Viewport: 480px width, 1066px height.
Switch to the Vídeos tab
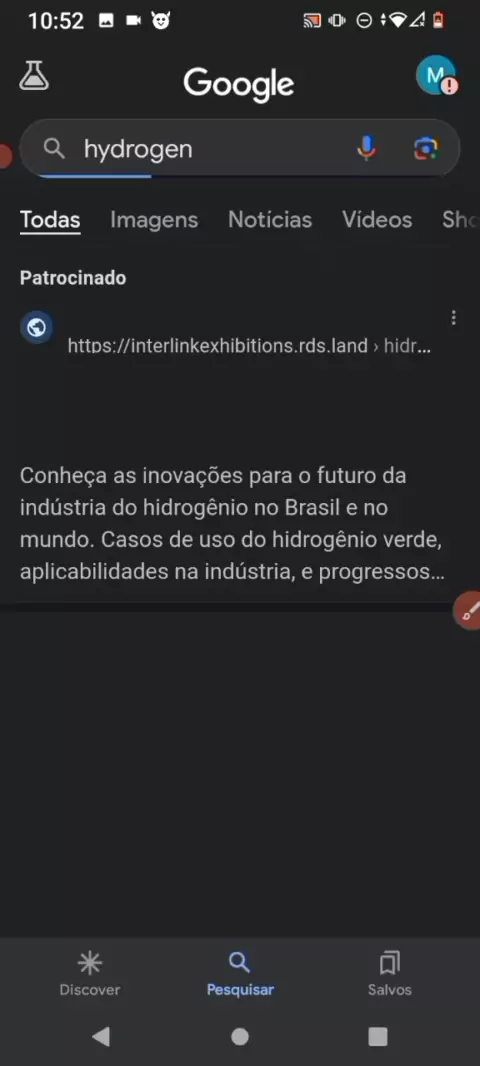click(377, 220)
